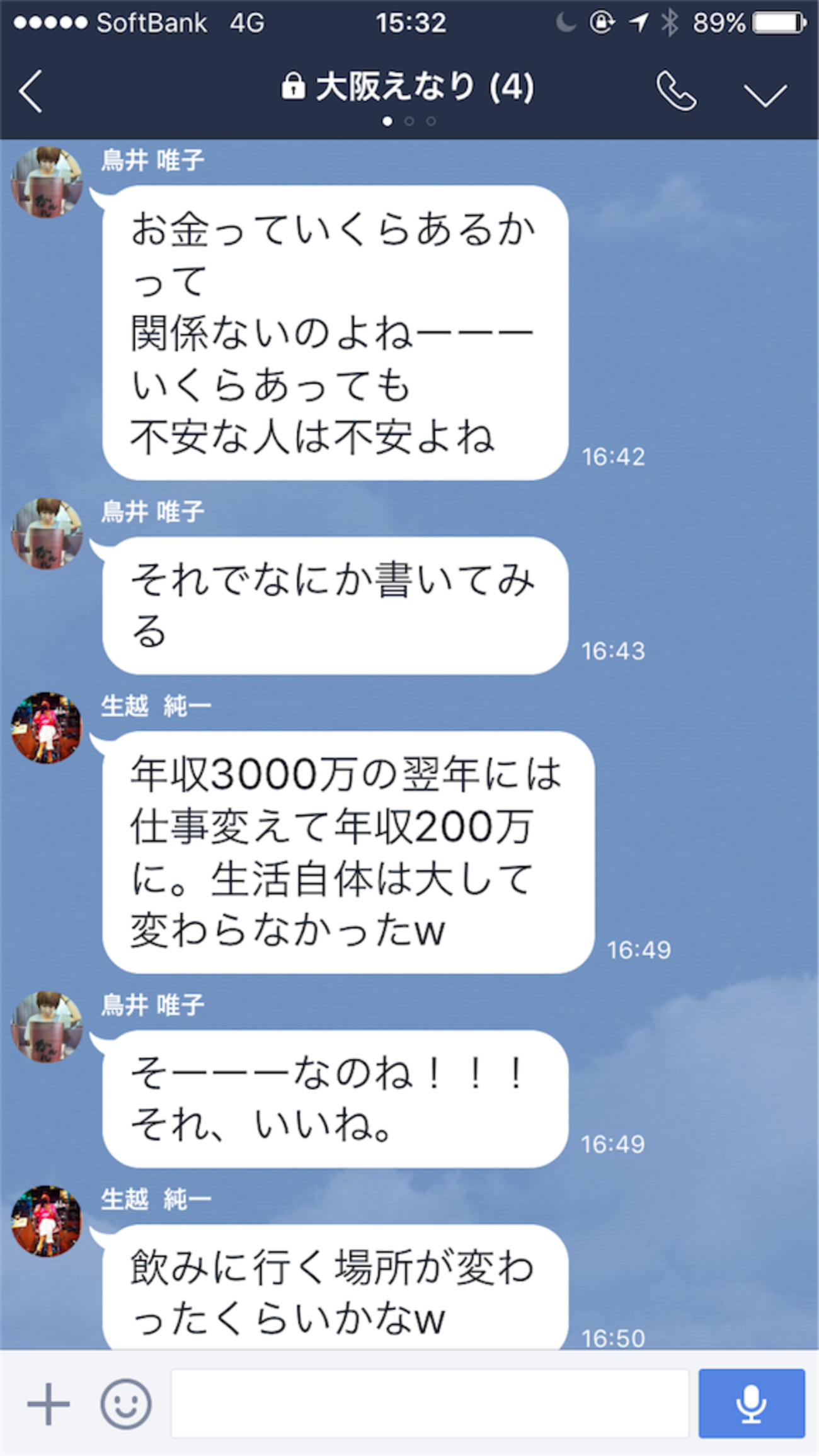Expand the chat options dropdown arrow
Image resolution: width=819 pixels, height=1456 pixels.
point(765,95)
